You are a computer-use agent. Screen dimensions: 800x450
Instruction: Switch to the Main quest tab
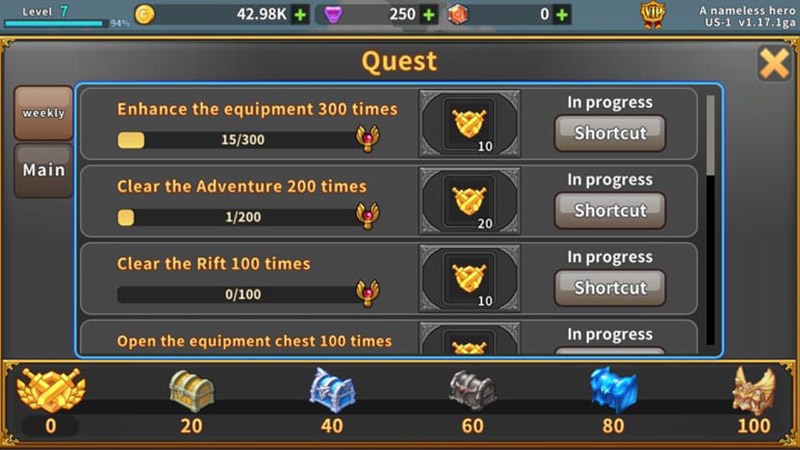43,170
